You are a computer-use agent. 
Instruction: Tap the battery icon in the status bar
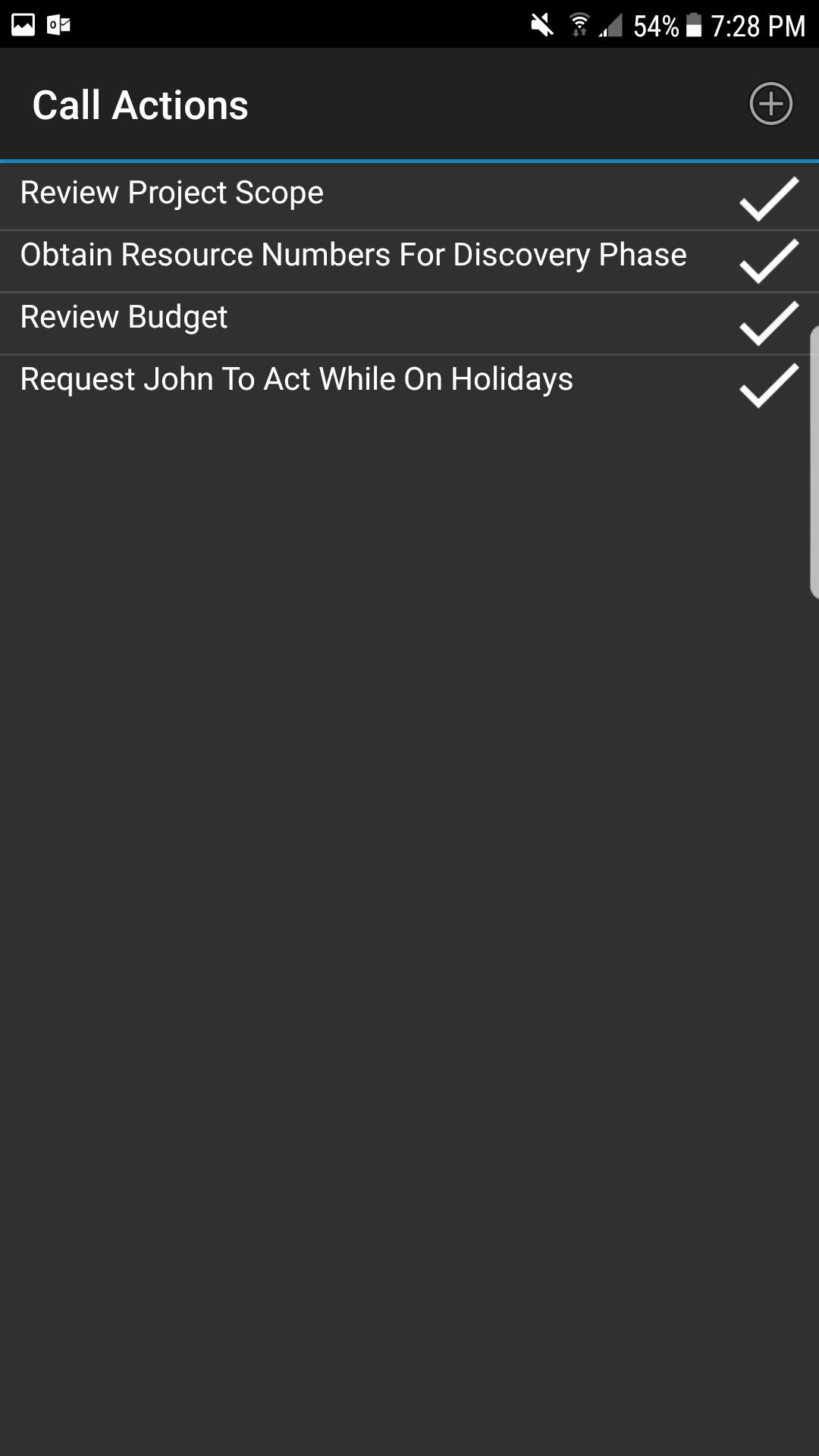pos(695,24)
